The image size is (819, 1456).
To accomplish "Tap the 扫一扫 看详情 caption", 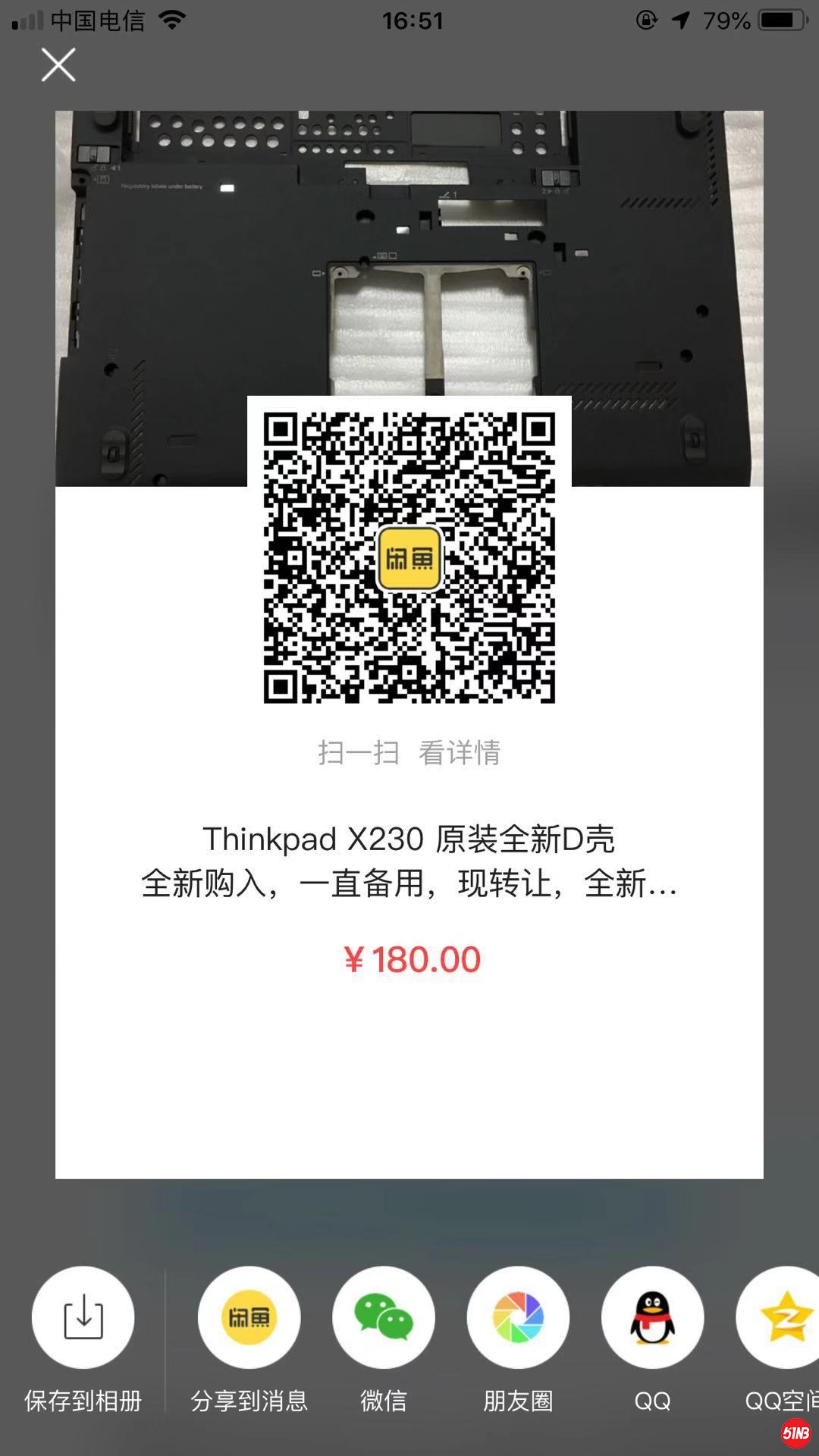I will coord(409,753).
